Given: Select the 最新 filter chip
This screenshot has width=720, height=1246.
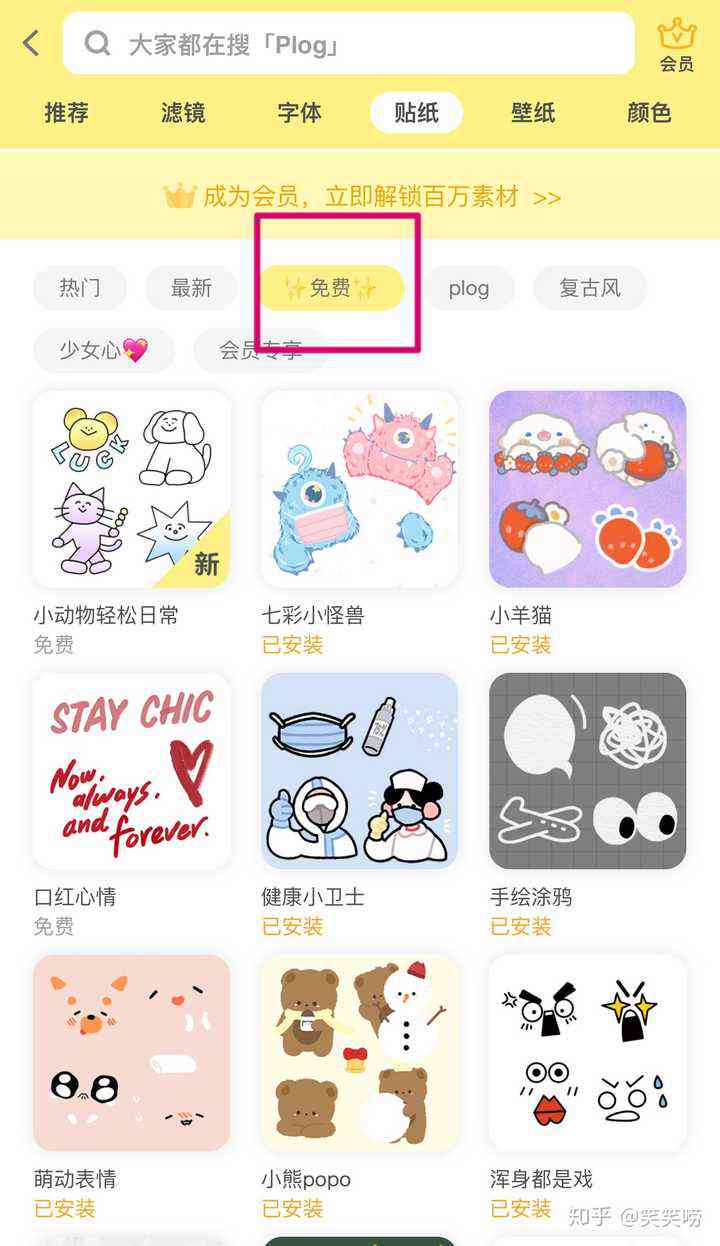Looking at the screenshot, I should [191, 289].
